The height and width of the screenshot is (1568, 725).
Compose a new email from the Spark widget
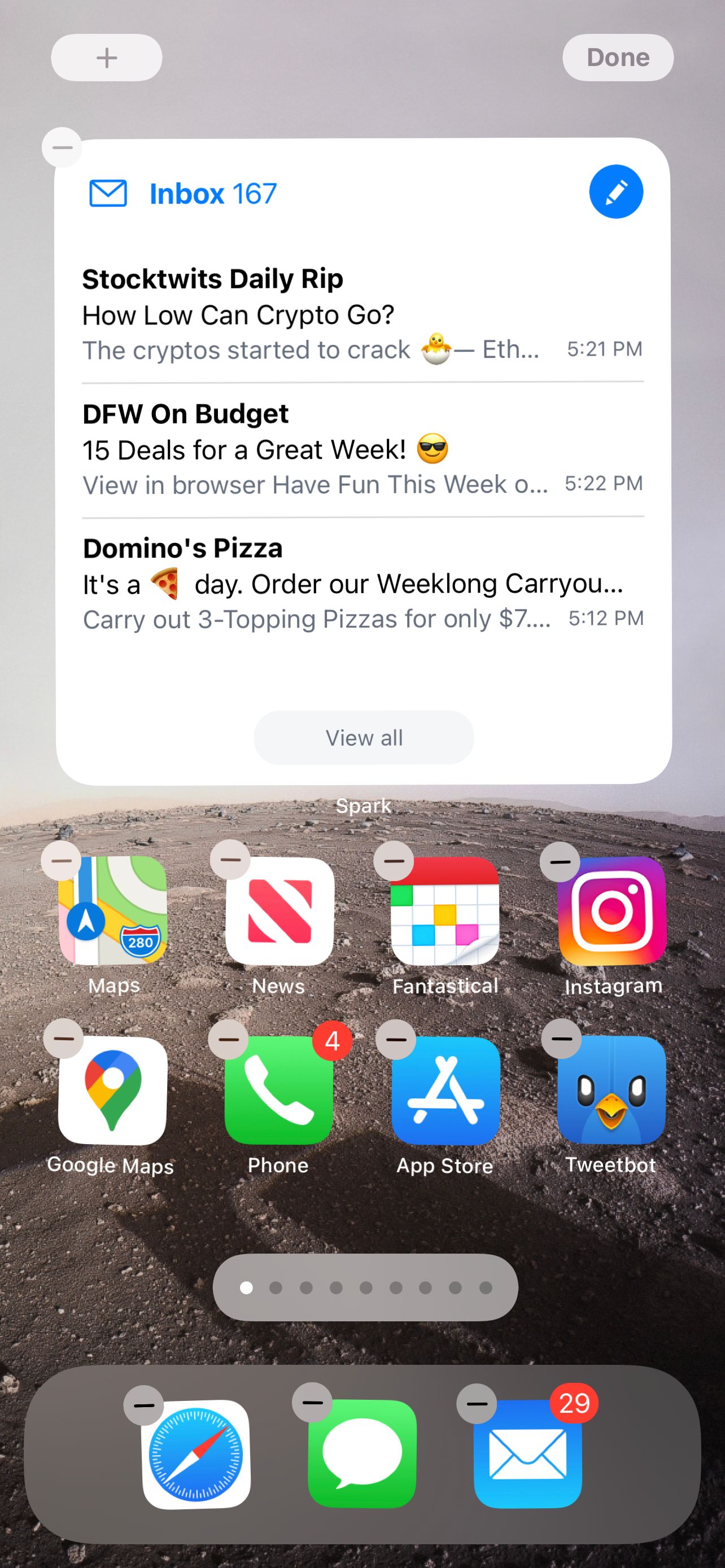pos(615,192)
